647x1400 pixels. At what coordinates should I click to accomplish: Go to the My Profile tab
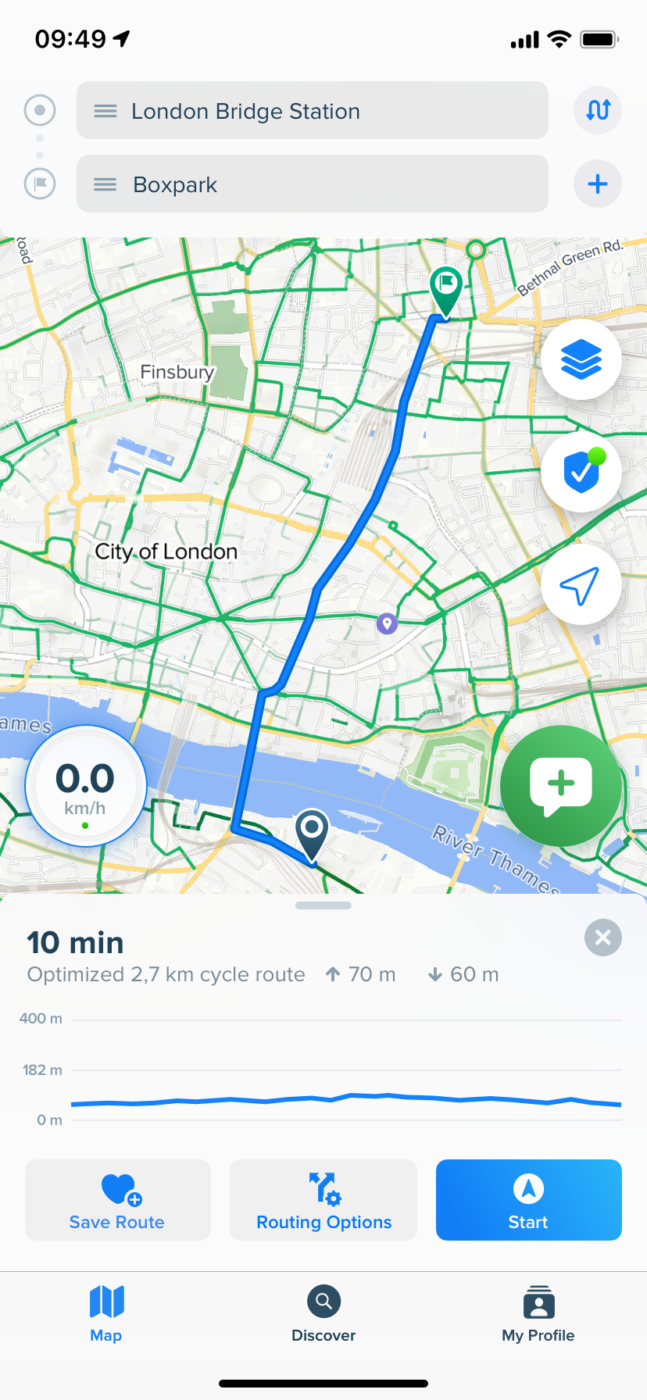point(538,1314)
